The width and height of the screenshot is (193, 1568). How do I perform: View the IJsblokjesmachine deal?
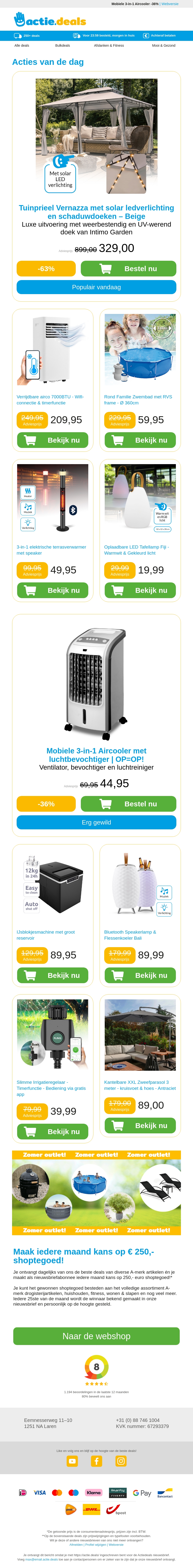coord(53,975)
